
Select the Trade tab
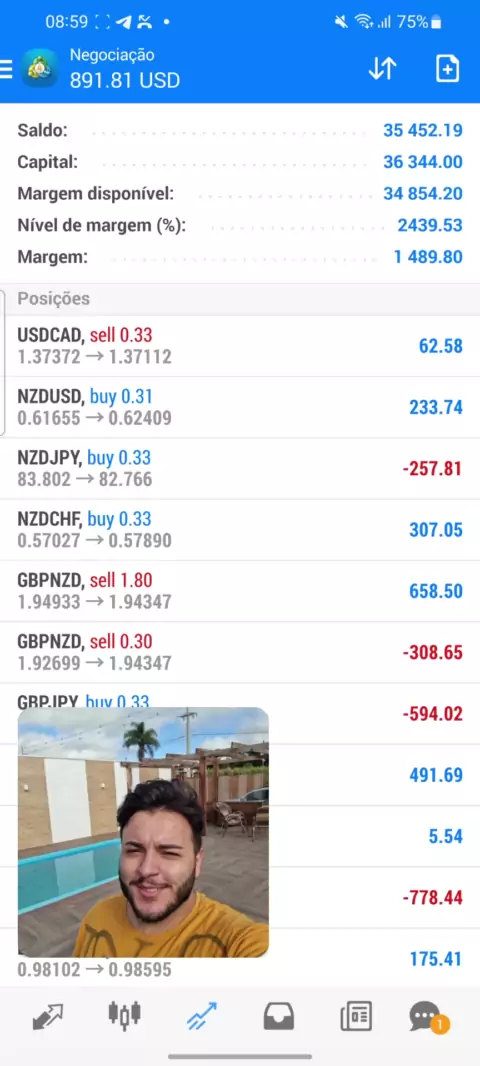point(202,1016)
